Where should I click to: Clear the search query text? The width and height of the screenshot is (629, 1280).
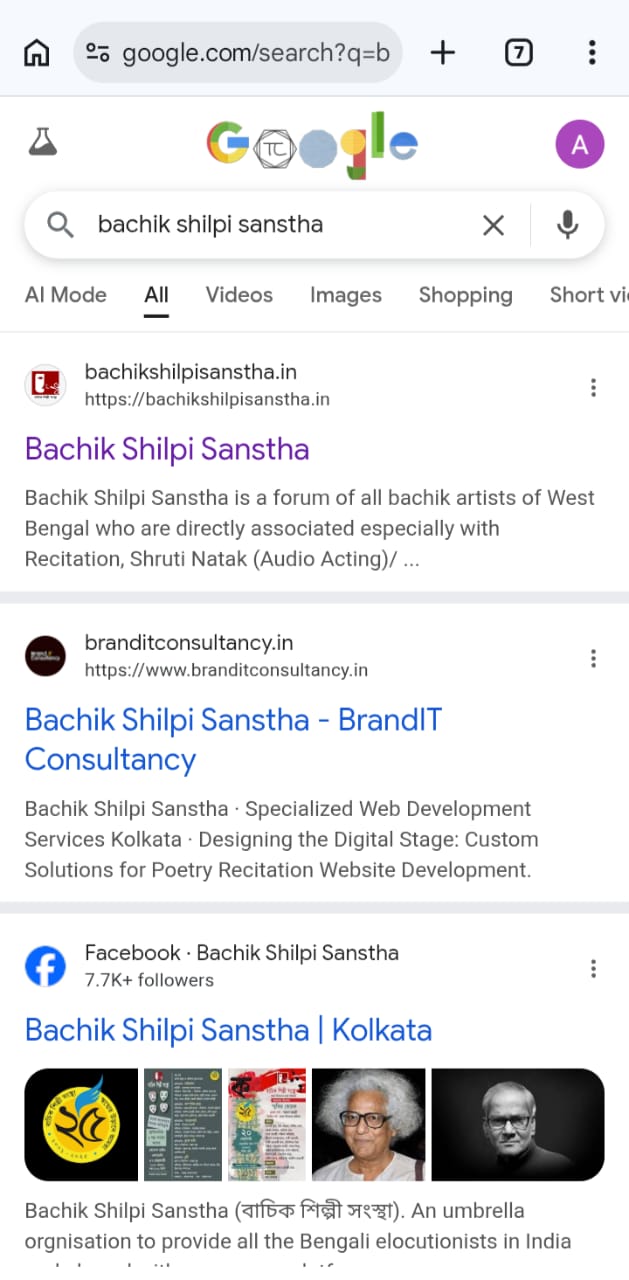point(493,225)
